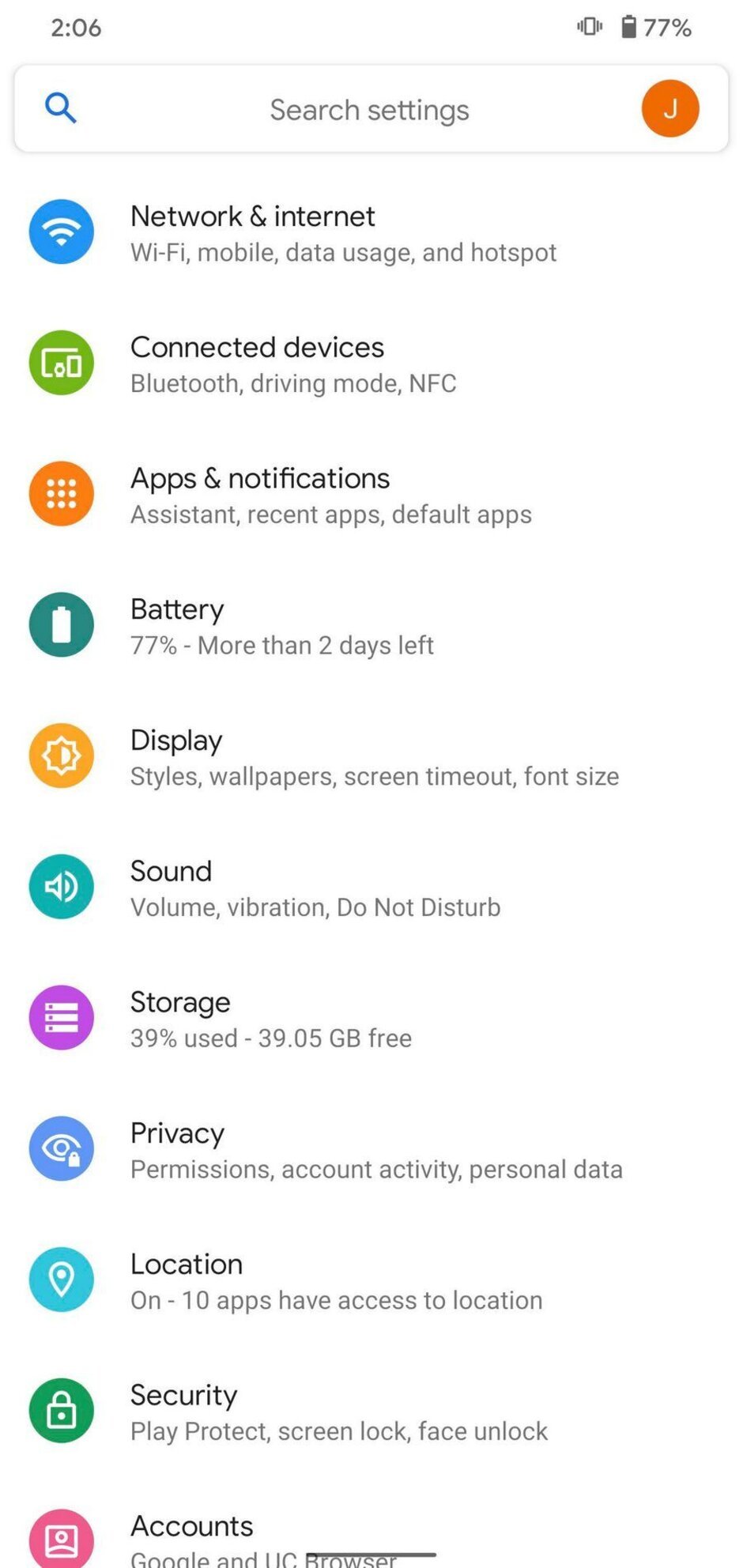
Task: Open the J account avatar
Action: coord(669,108)
